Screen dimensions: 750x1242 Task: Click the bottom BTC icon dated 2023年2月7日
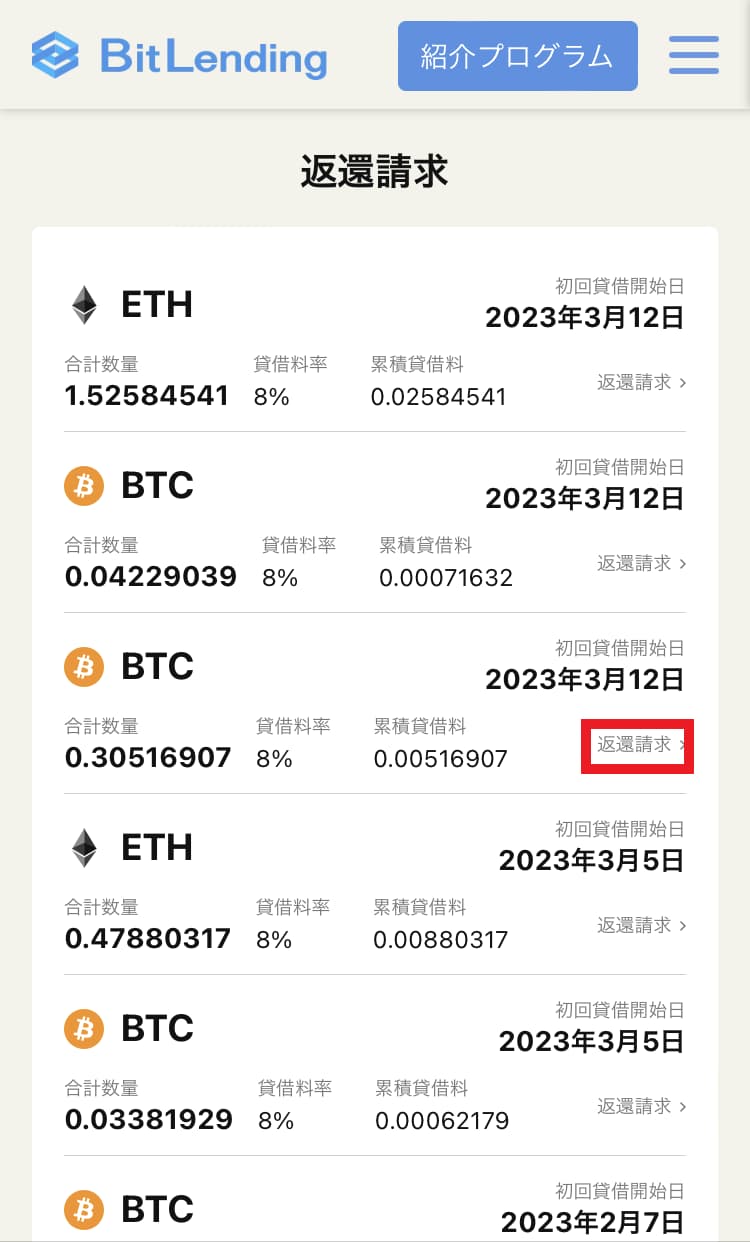(x=84, y=1209)
